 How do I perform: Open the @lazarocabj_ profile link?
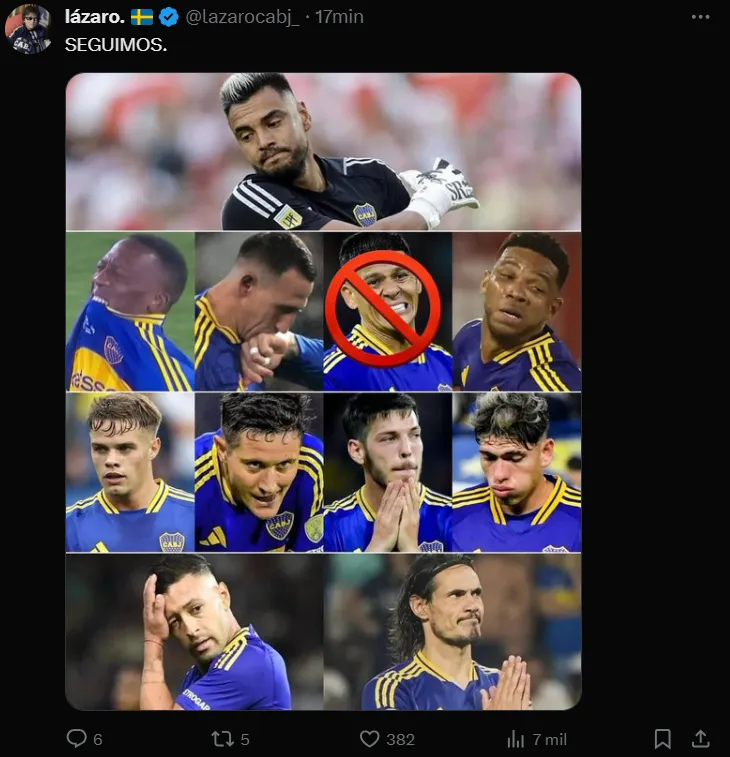click(242, 17)
